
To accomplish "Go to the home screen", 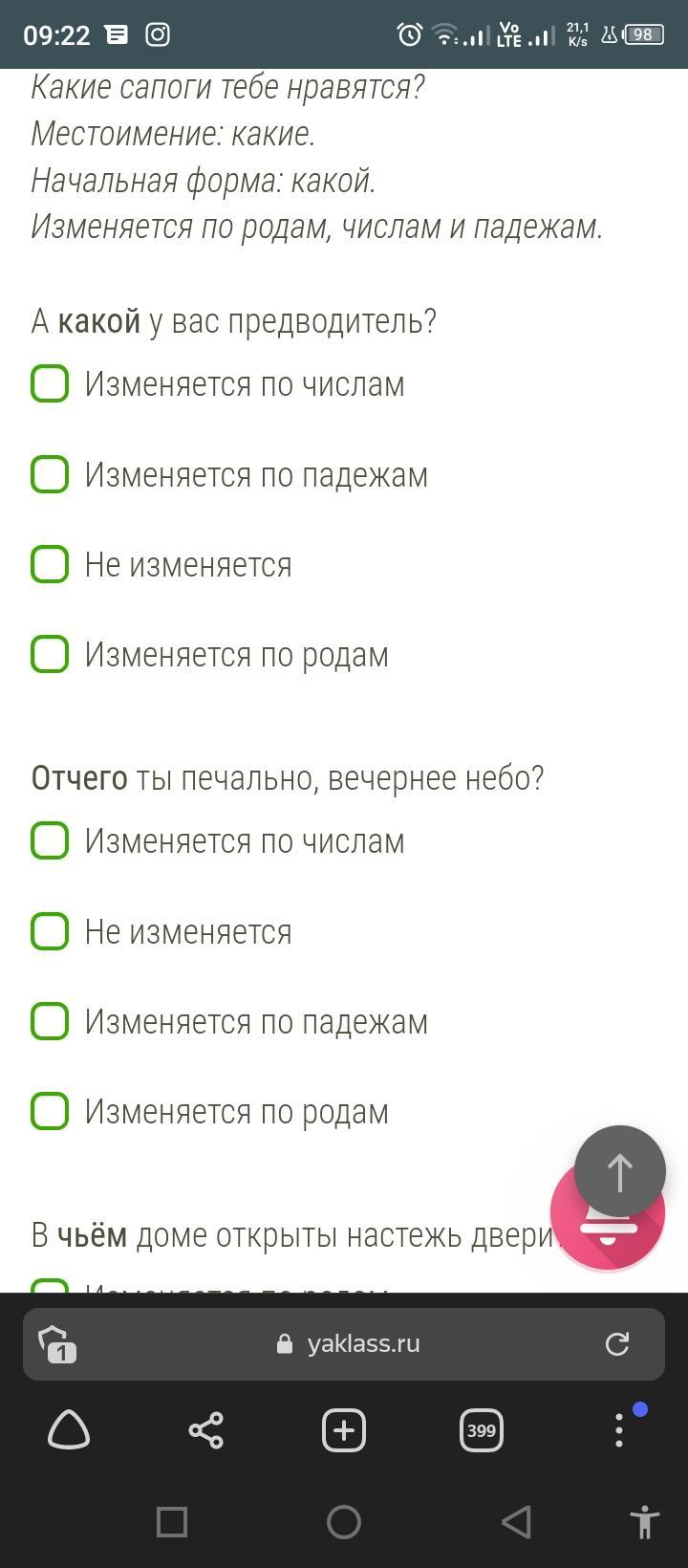I will coord(344,1522).
